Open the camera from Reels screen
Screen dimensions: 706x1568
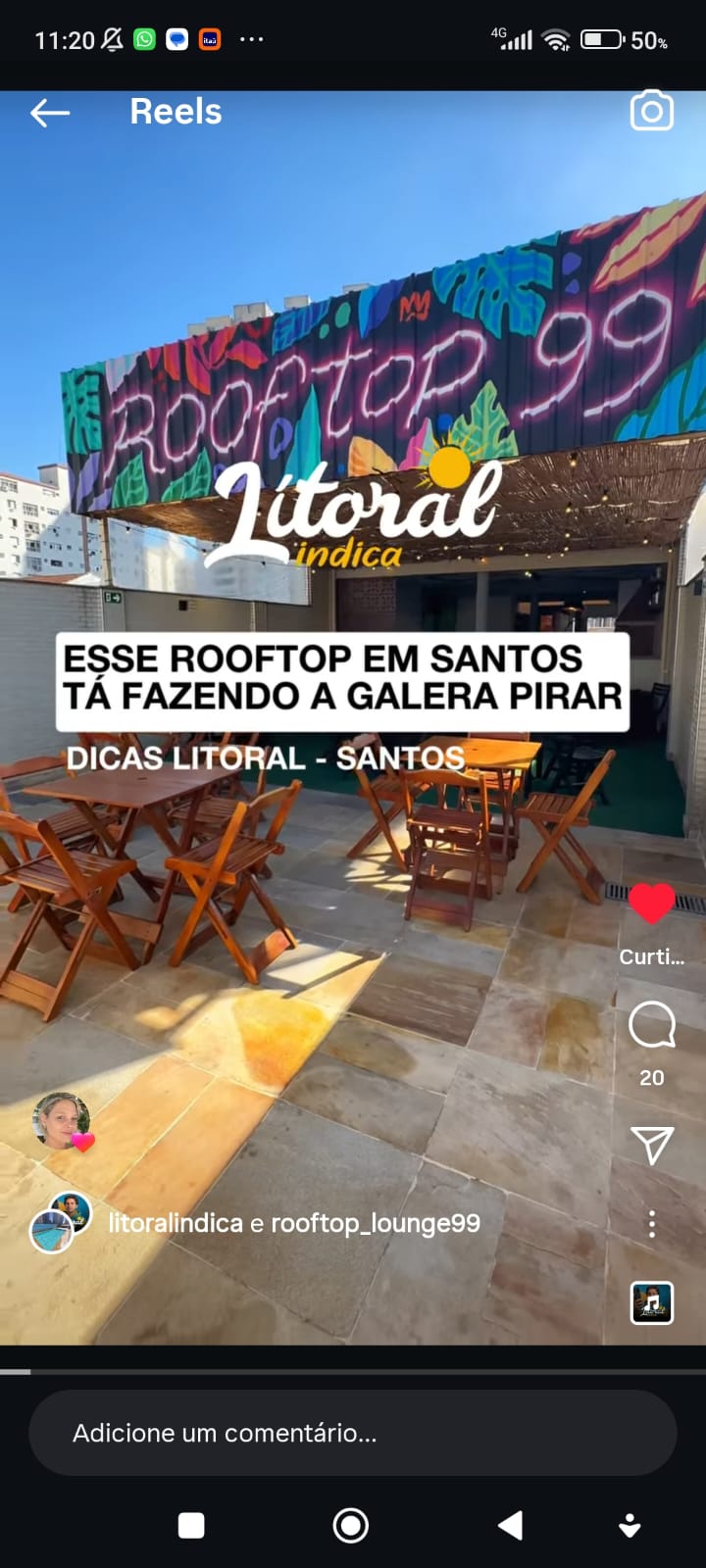(651, 112)
